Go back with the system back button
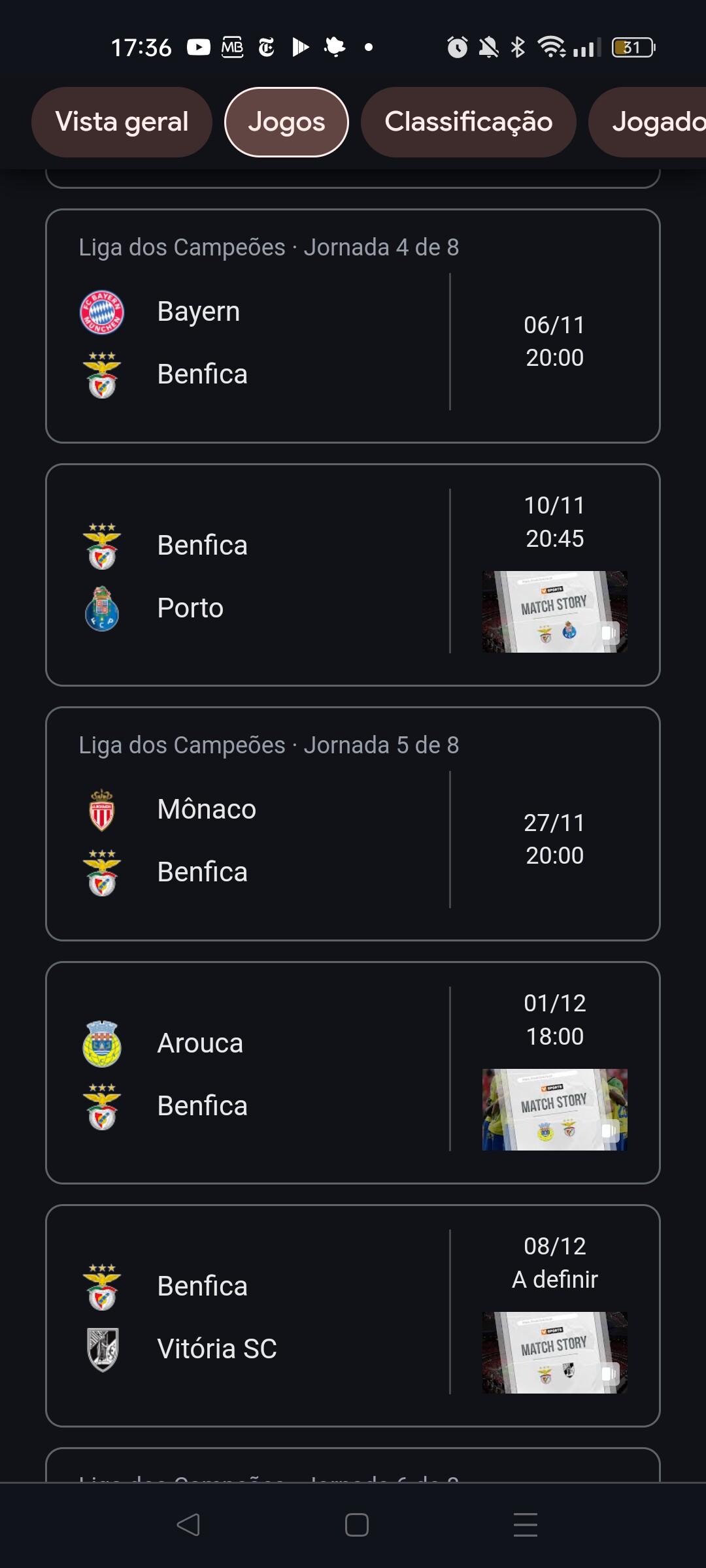 [x=188, y=1525]
